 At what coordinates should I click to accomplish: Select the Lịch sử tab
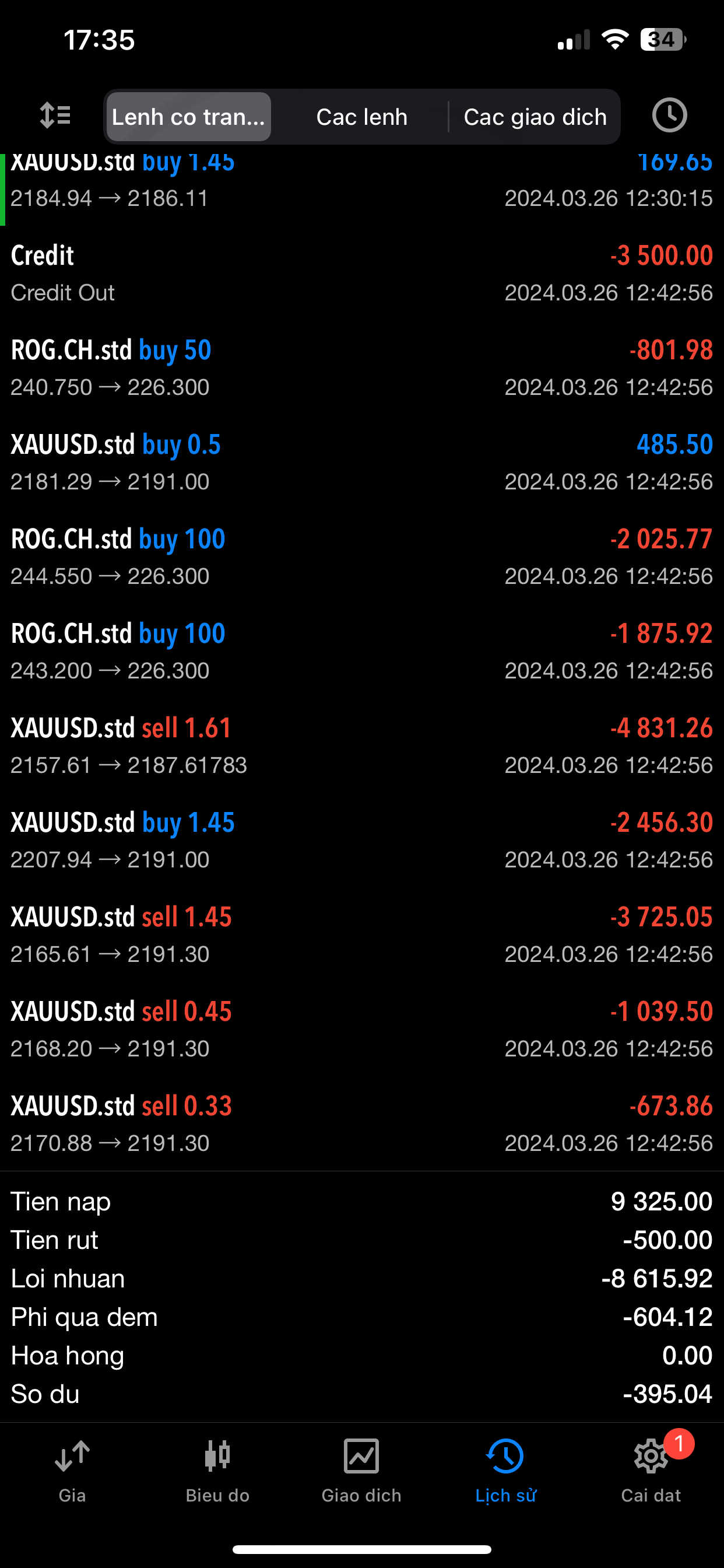coord(505,1469)
